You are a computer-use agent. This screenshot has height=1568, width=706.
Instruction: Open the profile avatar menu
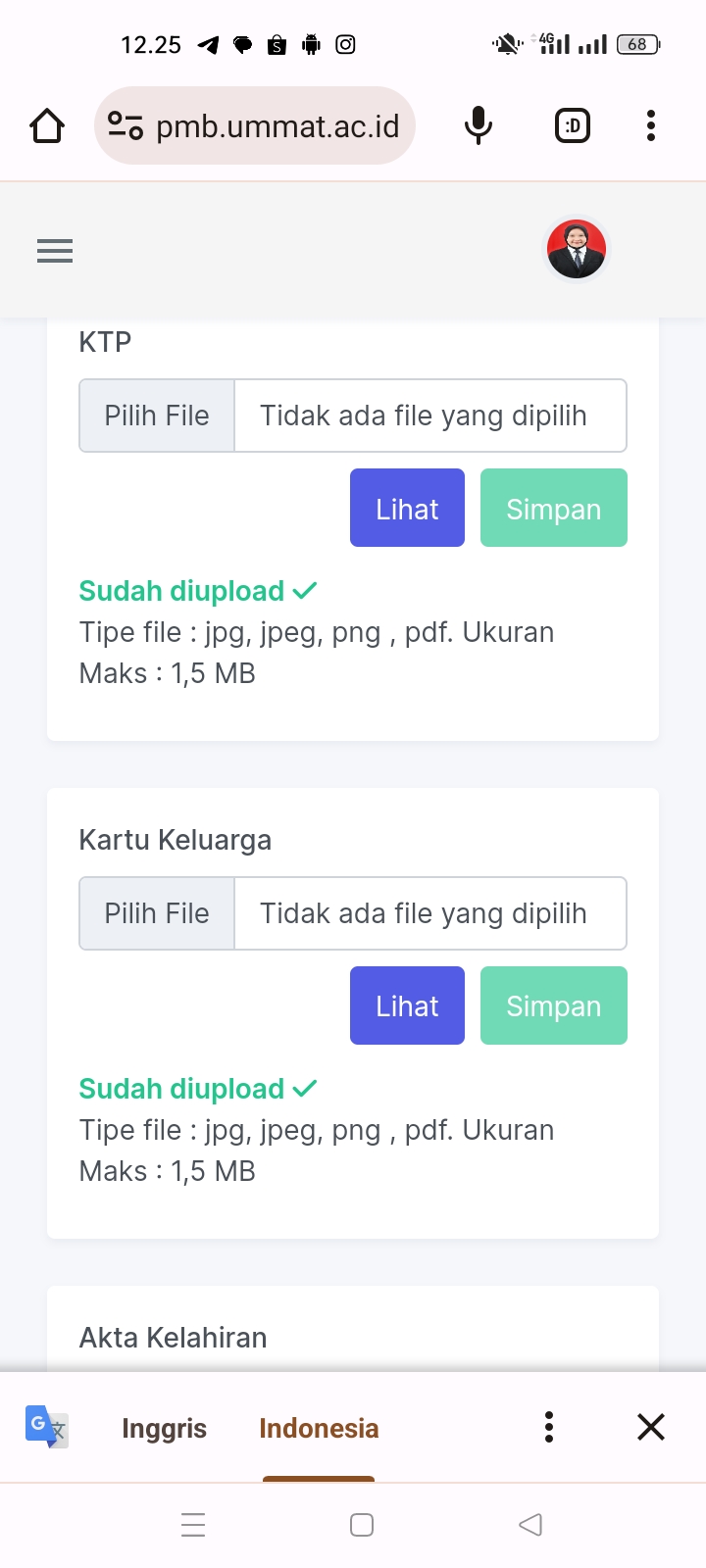(577, 250)
